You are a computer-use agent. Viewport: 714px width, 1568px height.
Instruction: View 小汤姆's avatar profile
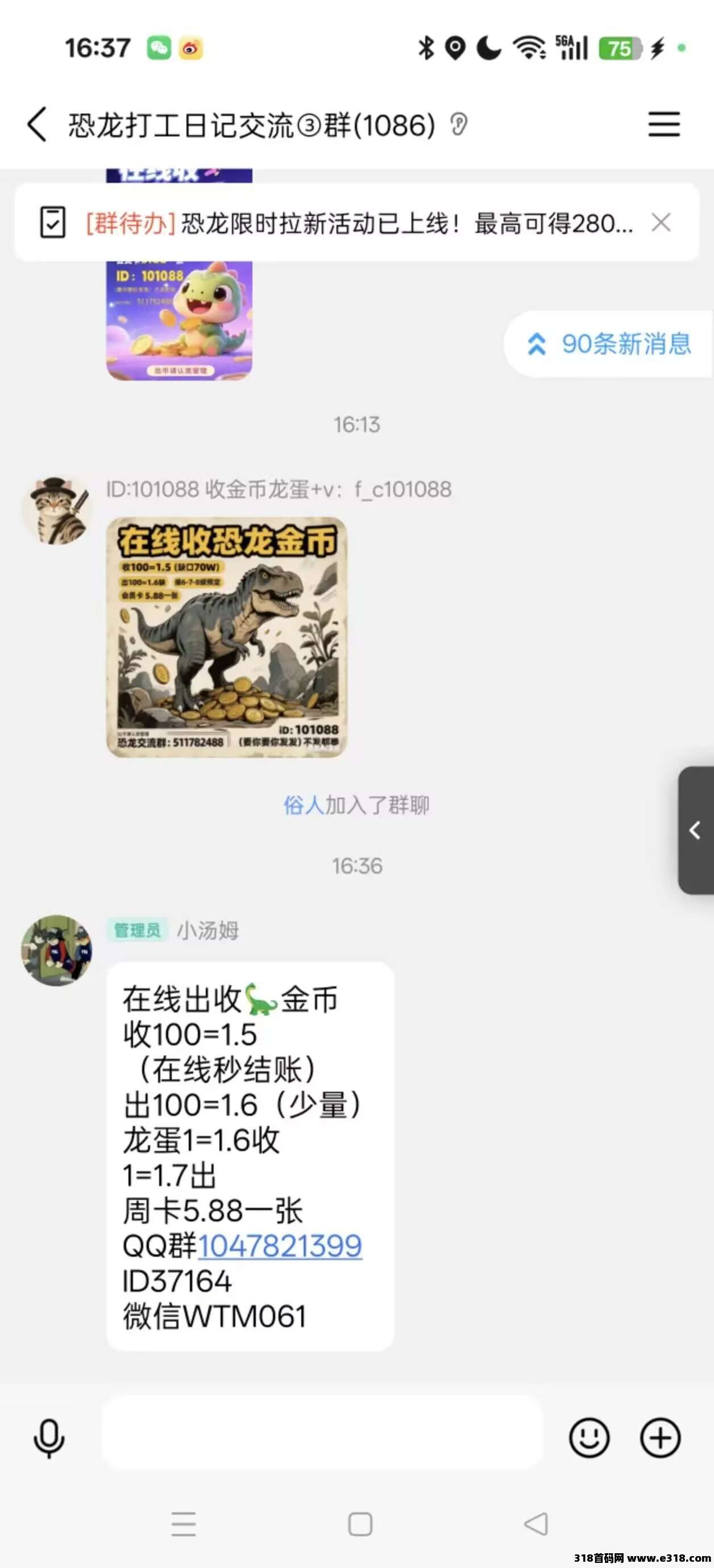pos(56,950)
